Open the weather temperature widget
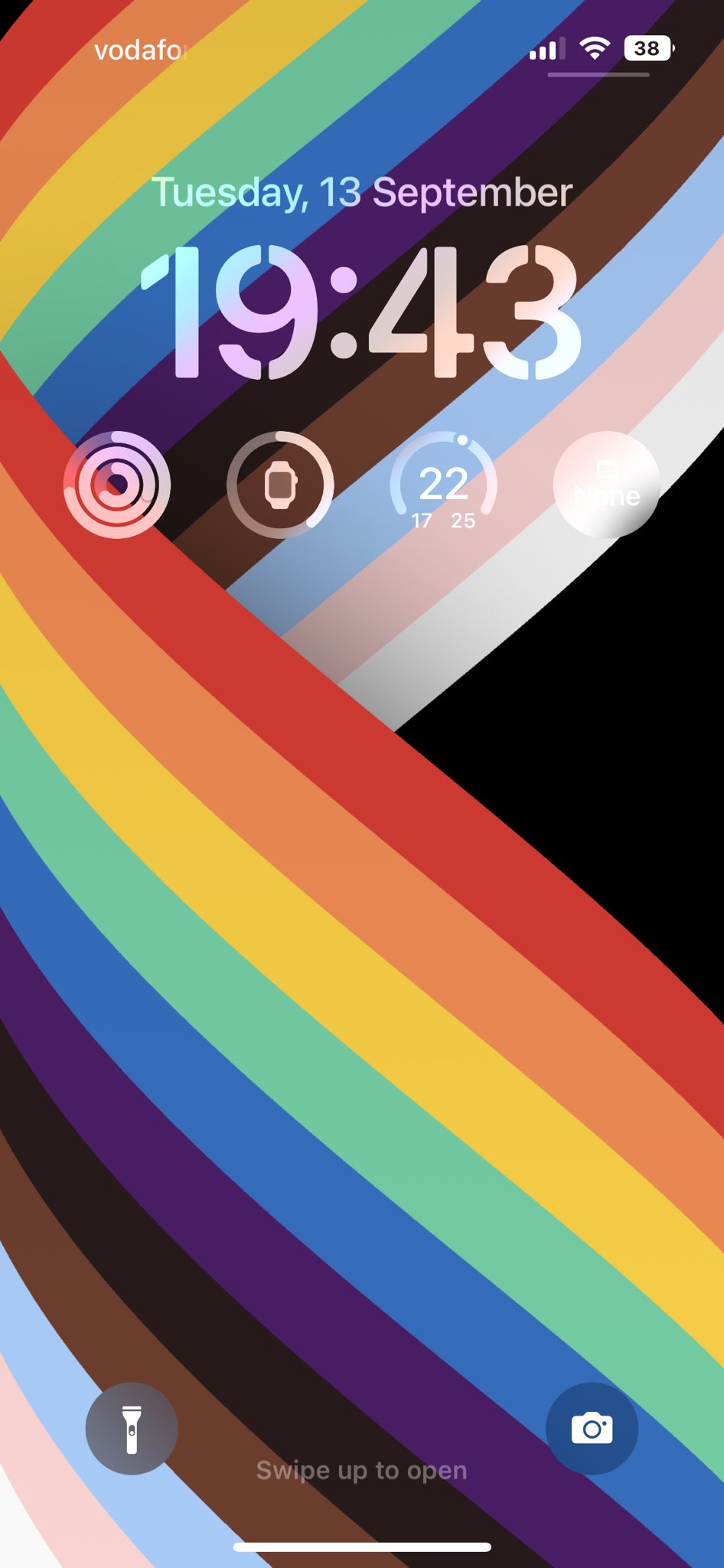Image resolution: width=724 pixels, height=1568 pixels. [x=444, y=485]
